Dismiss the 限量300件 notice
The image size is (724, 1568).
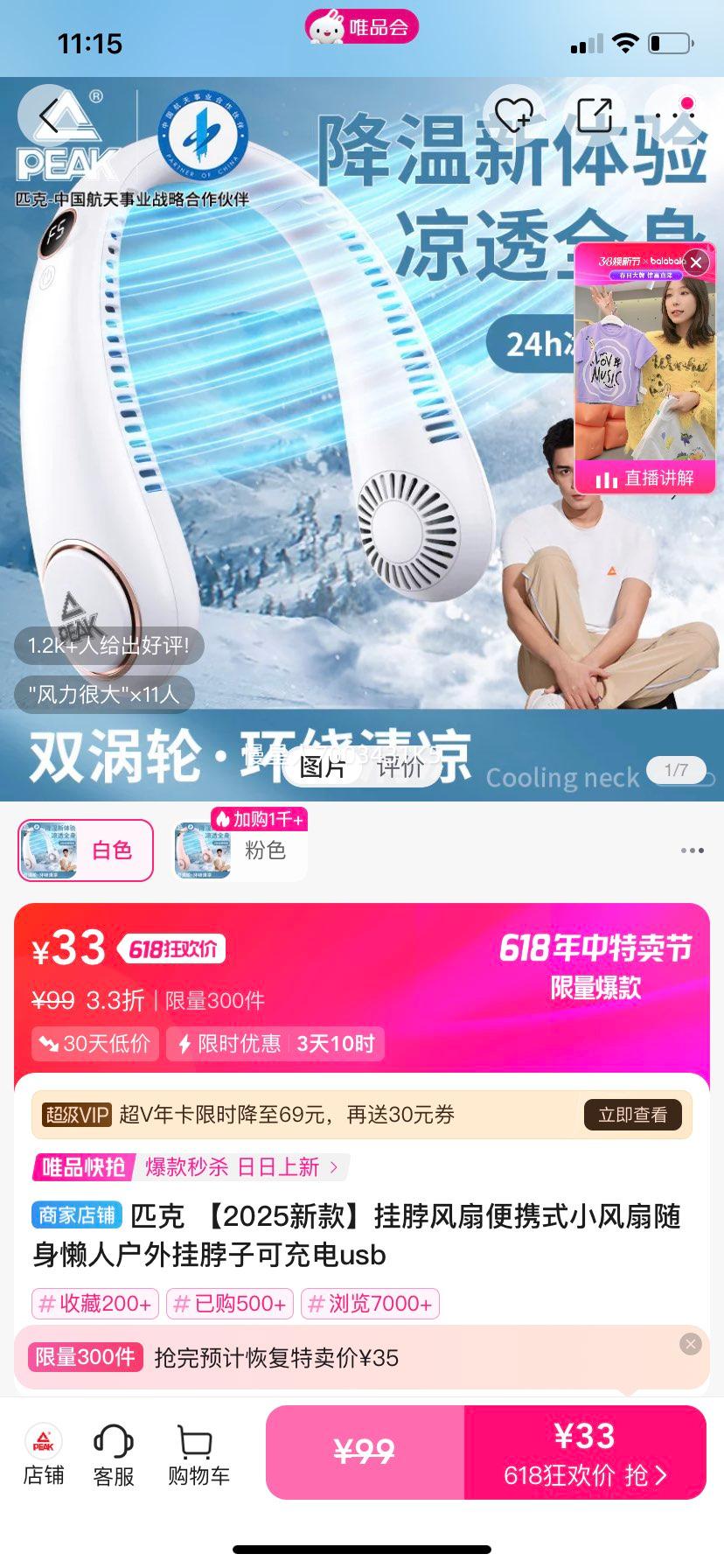tap(691, 1344)
